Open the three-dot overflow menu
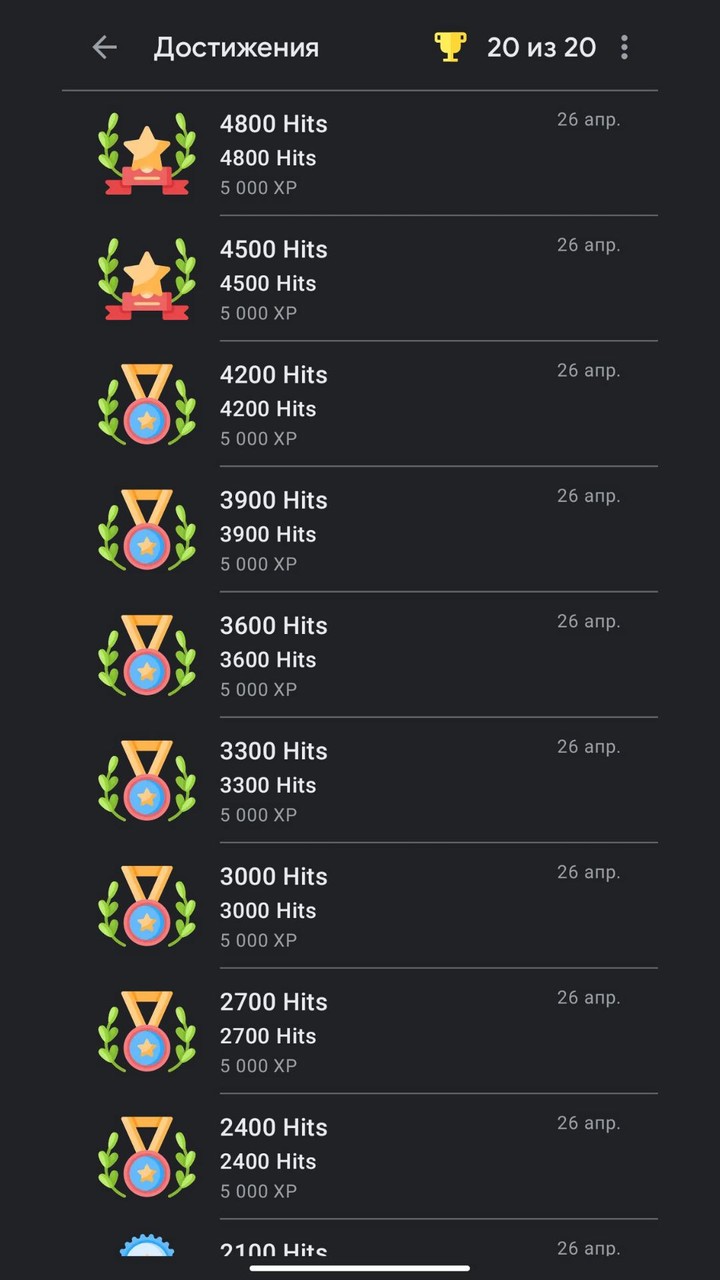This screenshot has height=1280, width=720. (624, 47)
